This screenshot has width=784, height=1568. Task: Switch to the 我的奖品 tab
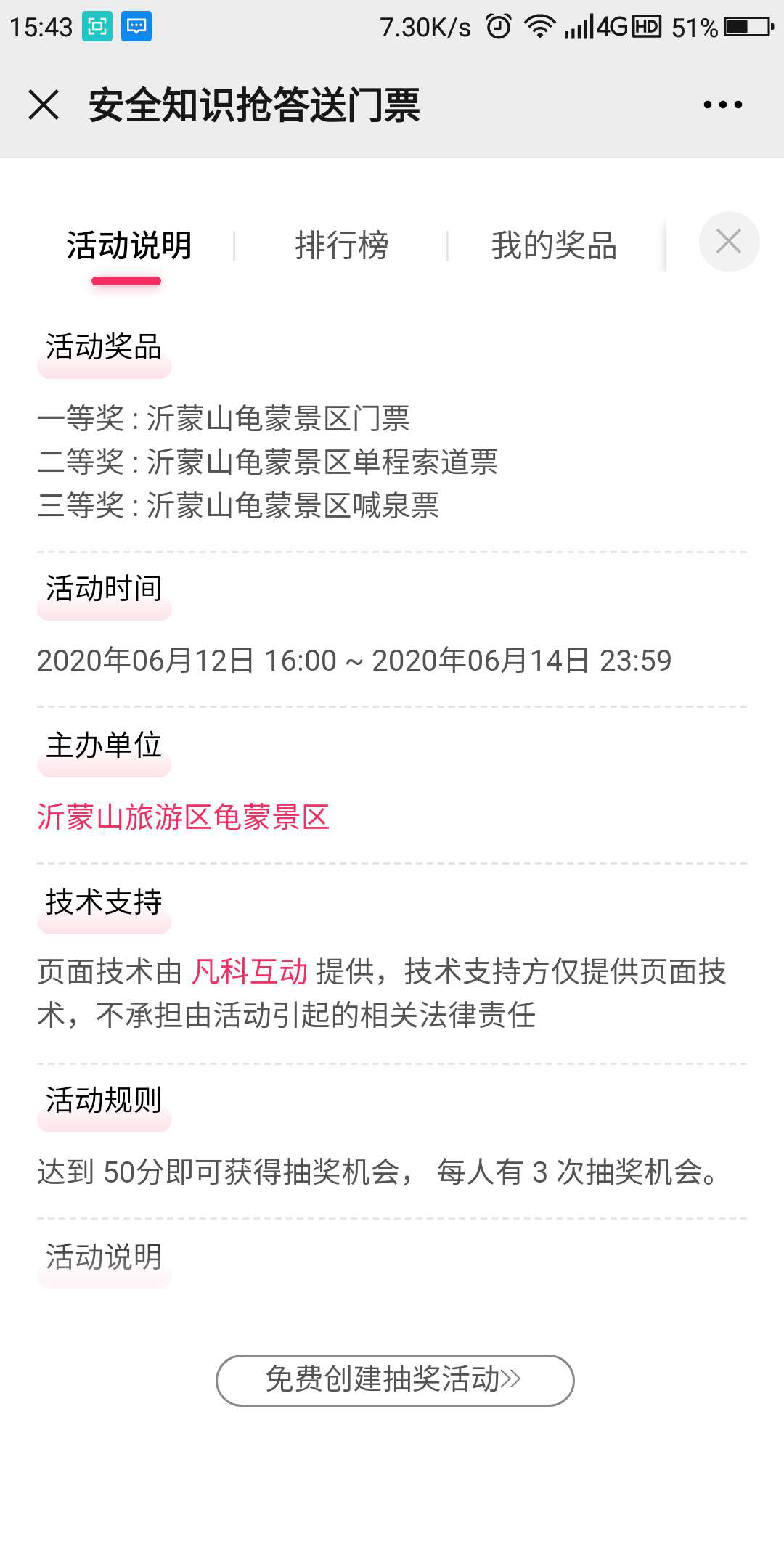click(554, 245)
